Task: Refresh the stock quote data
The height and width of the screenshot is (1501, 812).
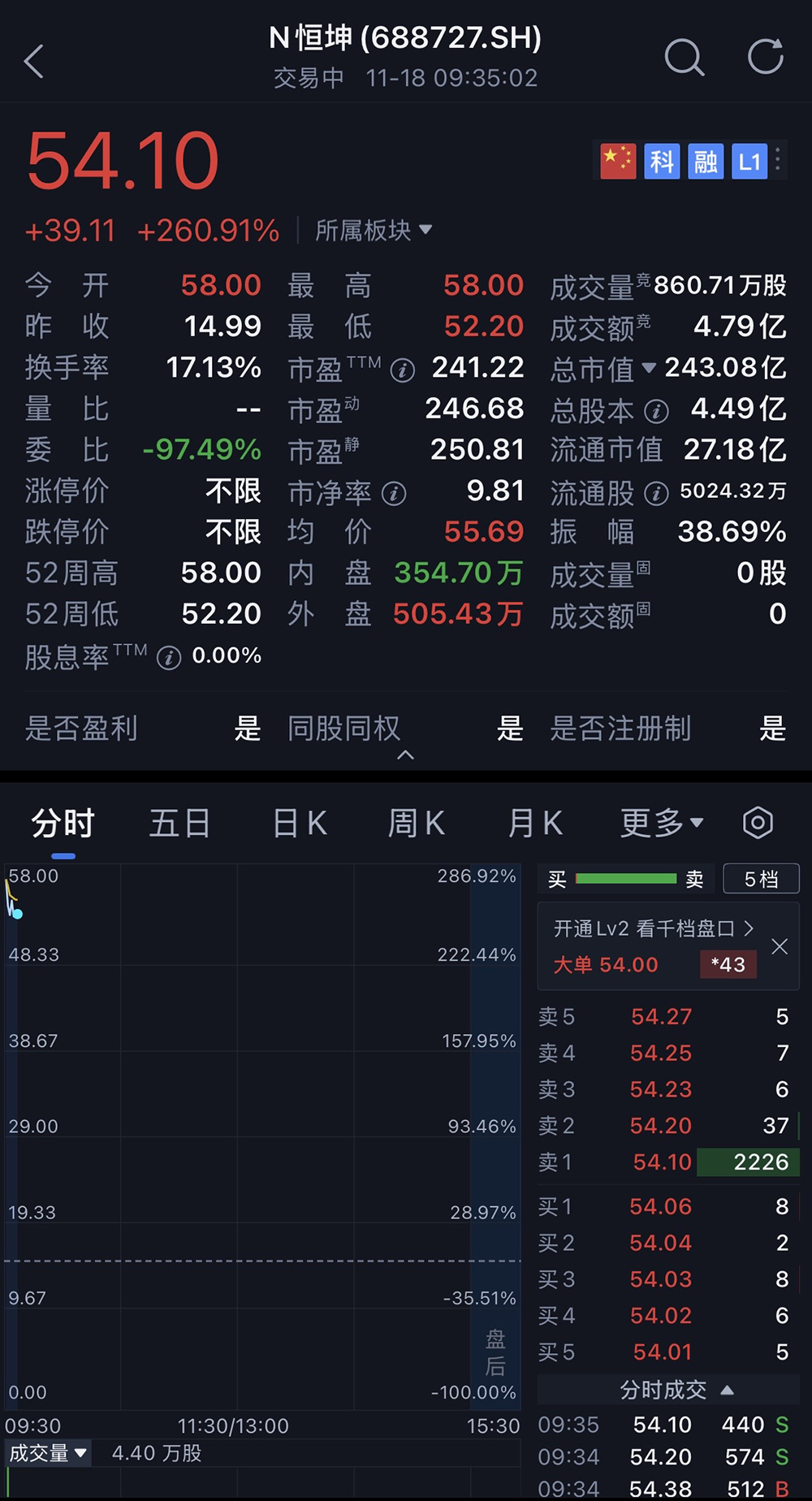Action: tap(763, 58)
